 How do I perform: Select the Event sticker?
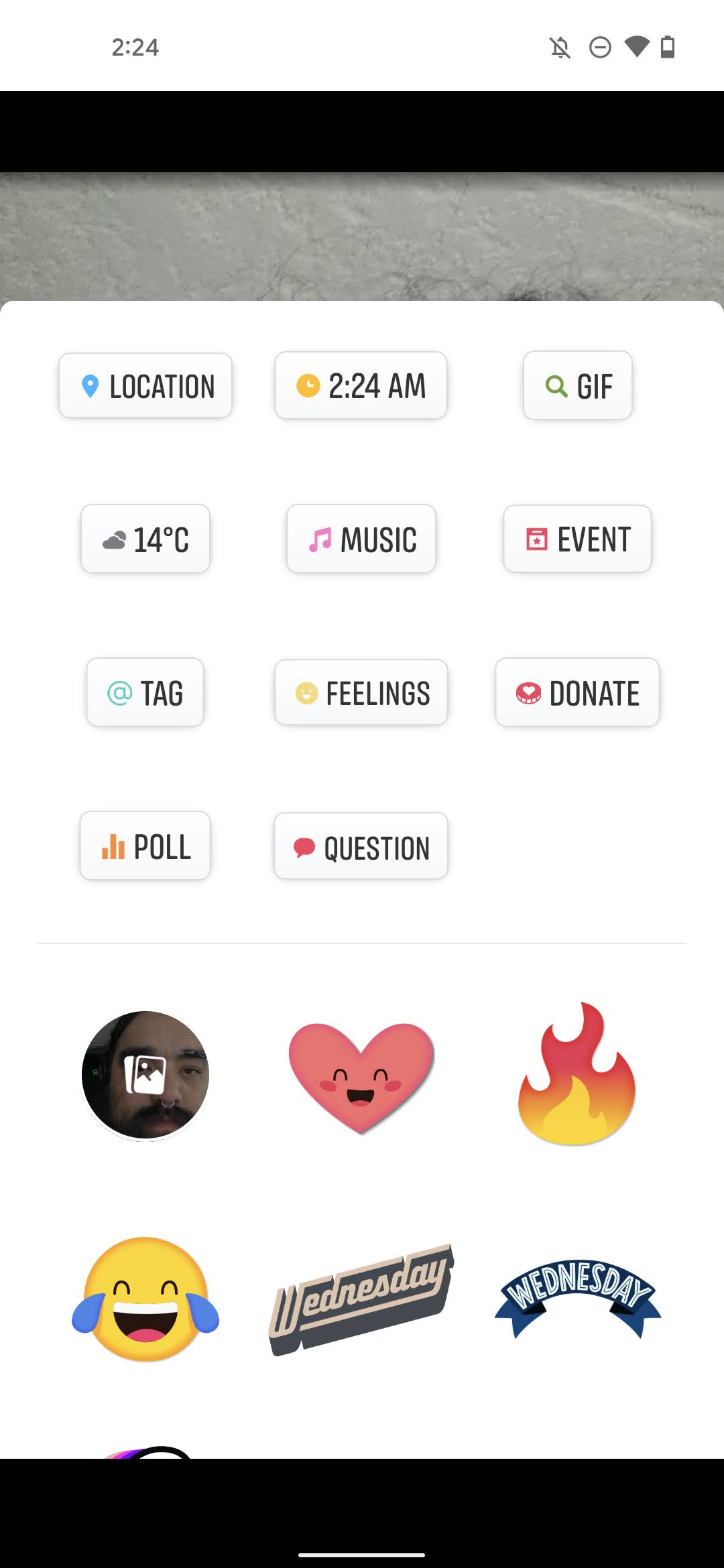(x=577, y=539)
